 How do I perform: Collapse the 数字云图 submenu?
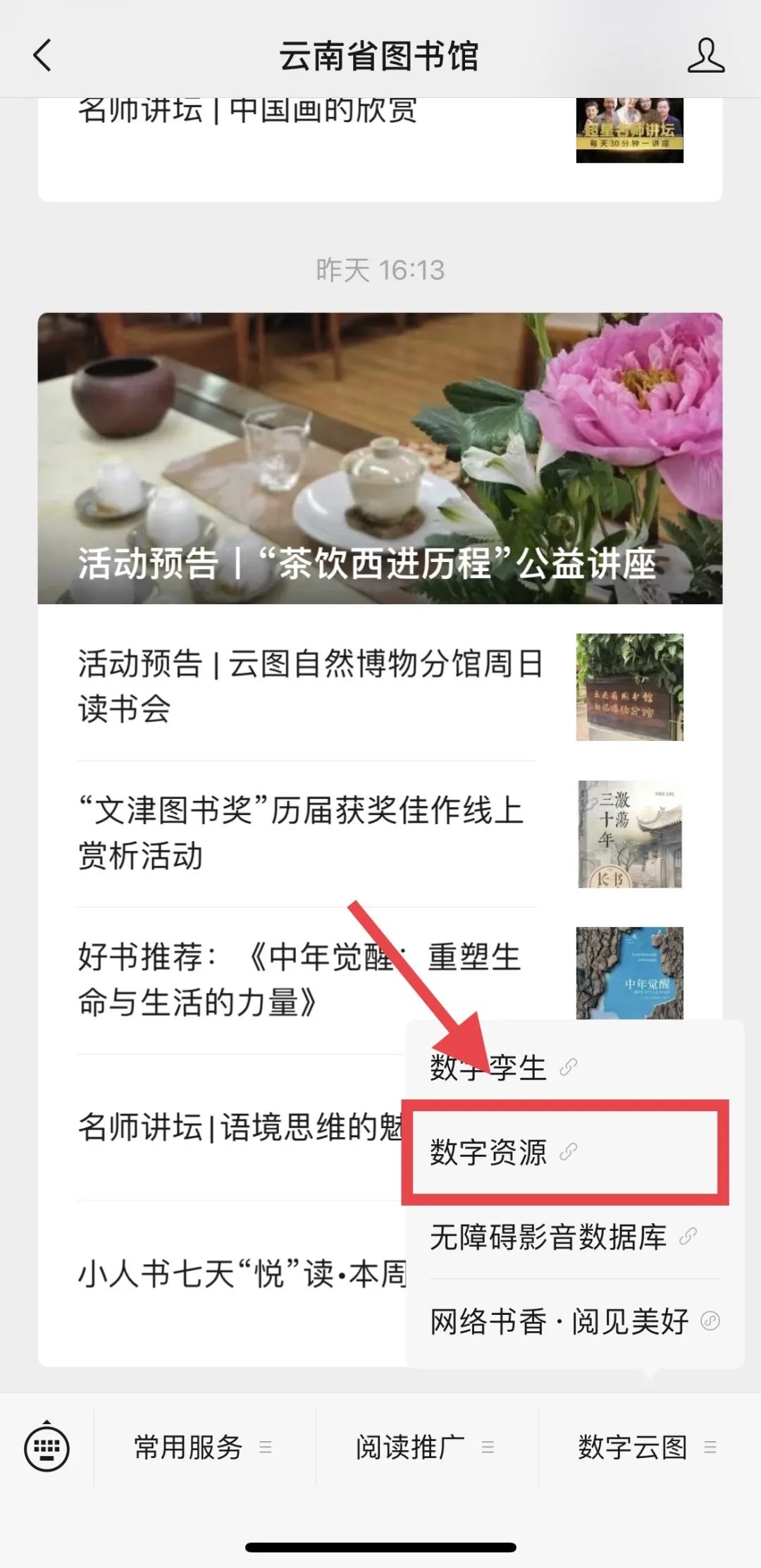(629, 1447)
